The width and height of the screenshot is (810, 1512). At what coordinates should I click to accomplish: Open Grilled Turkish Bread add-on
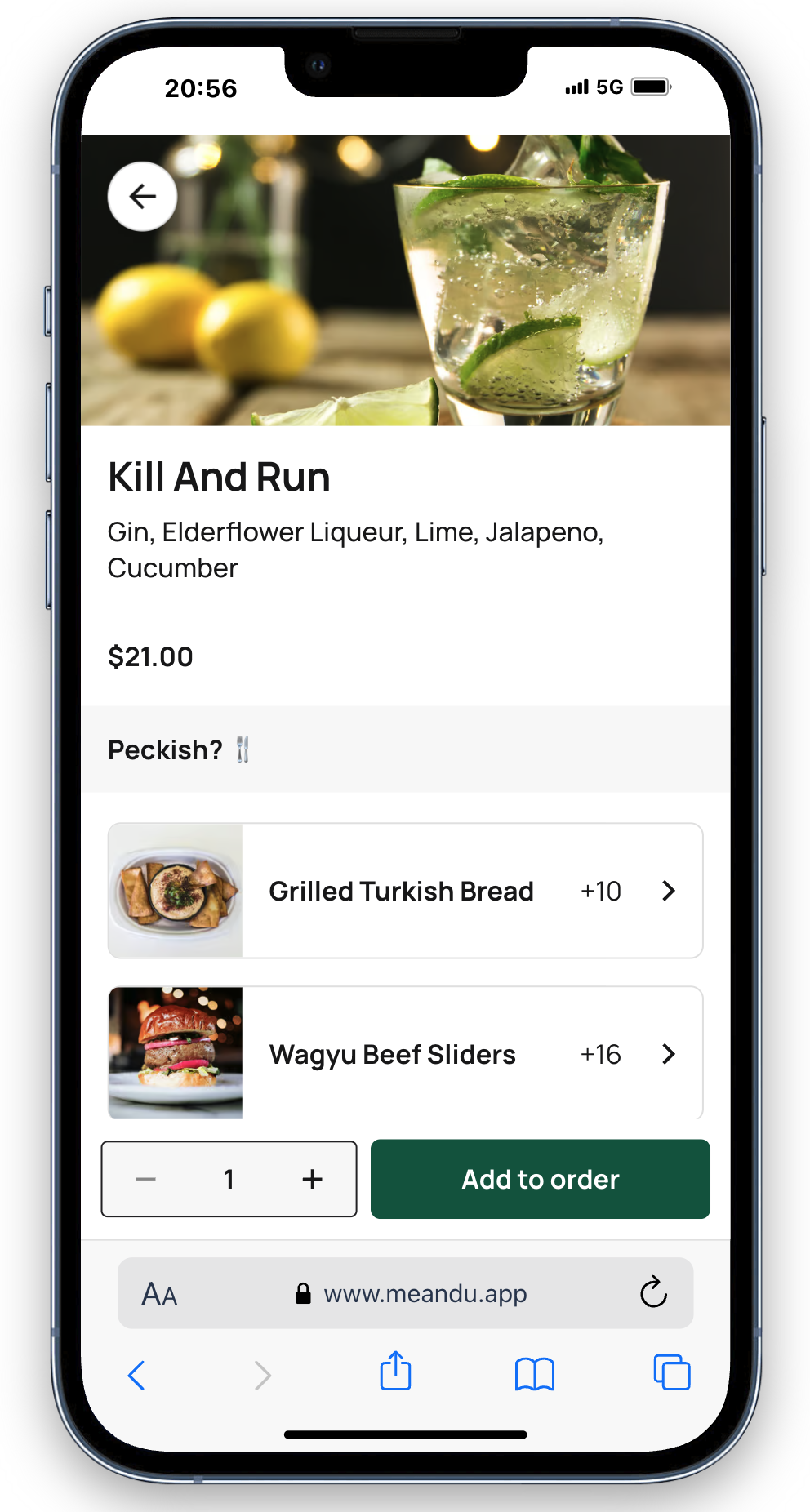(x=405, y=891)
